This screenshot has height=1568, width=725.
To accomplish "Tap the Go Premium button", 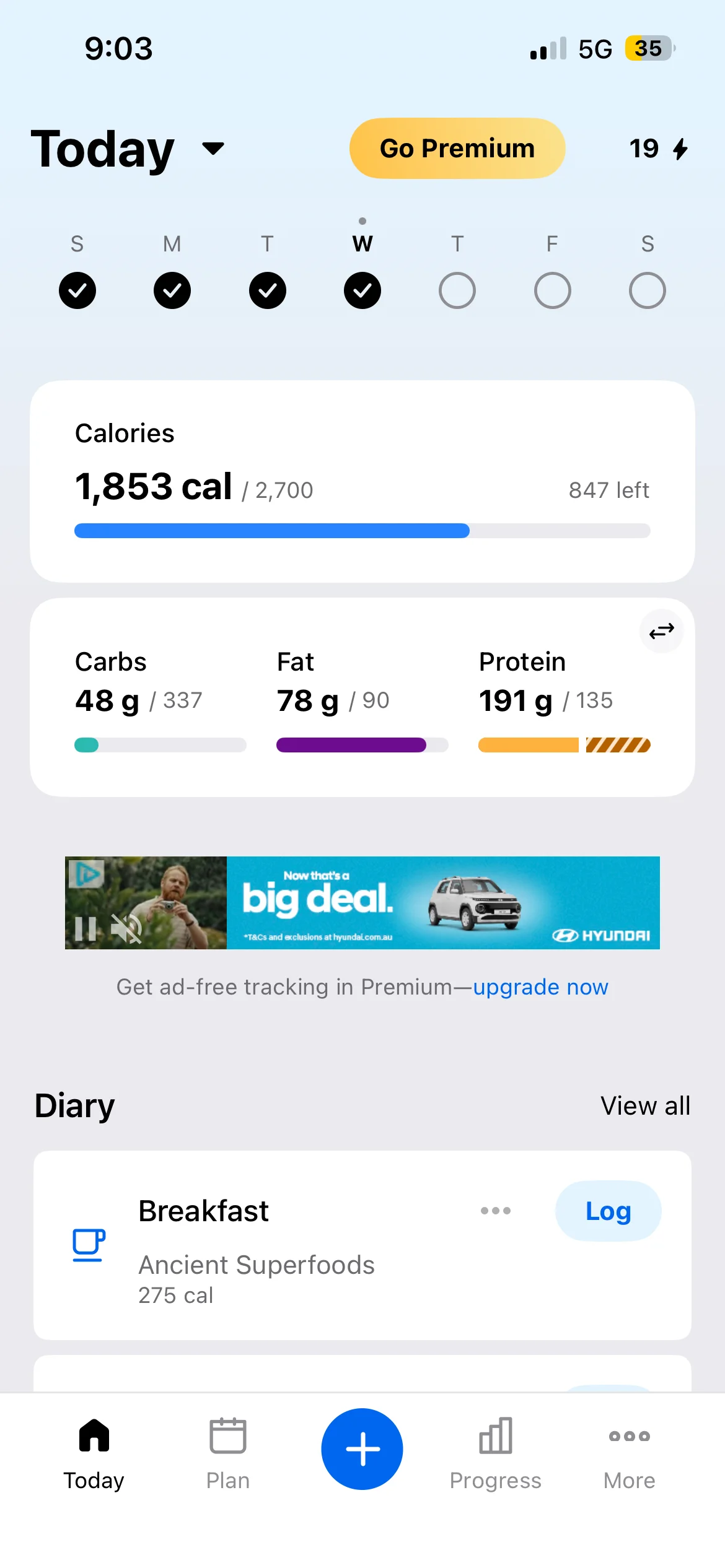I will [x=457, y=149].
